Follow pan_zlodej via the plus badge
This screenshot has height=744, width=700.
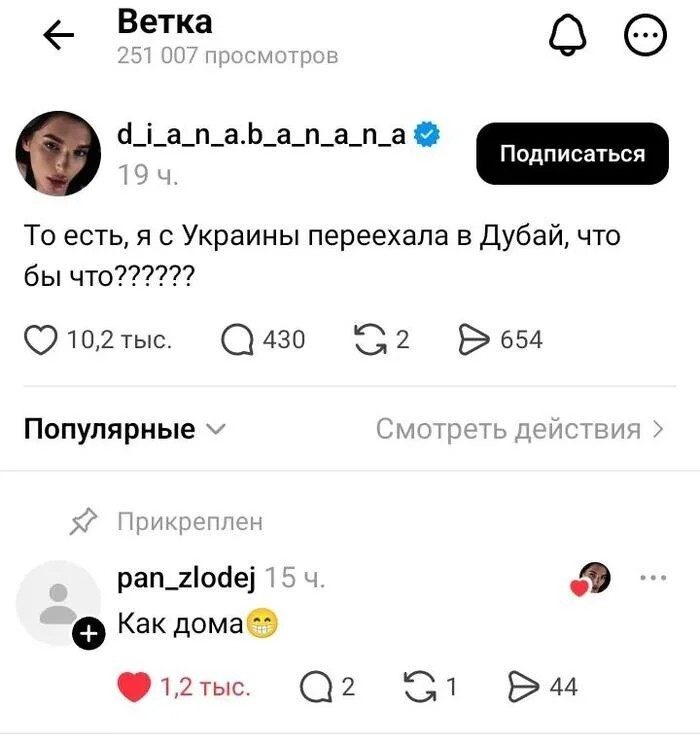tap(88, 633)
